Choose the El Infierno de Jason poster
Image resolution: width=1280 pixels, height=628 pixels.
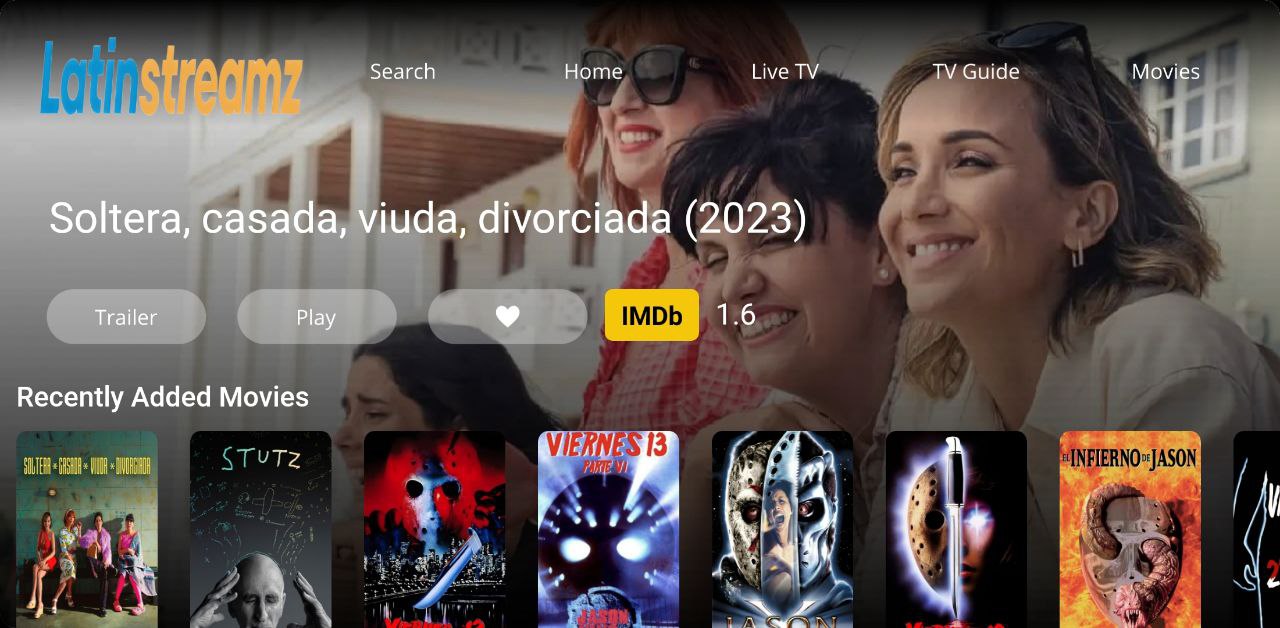click(x=1130, y=528)
